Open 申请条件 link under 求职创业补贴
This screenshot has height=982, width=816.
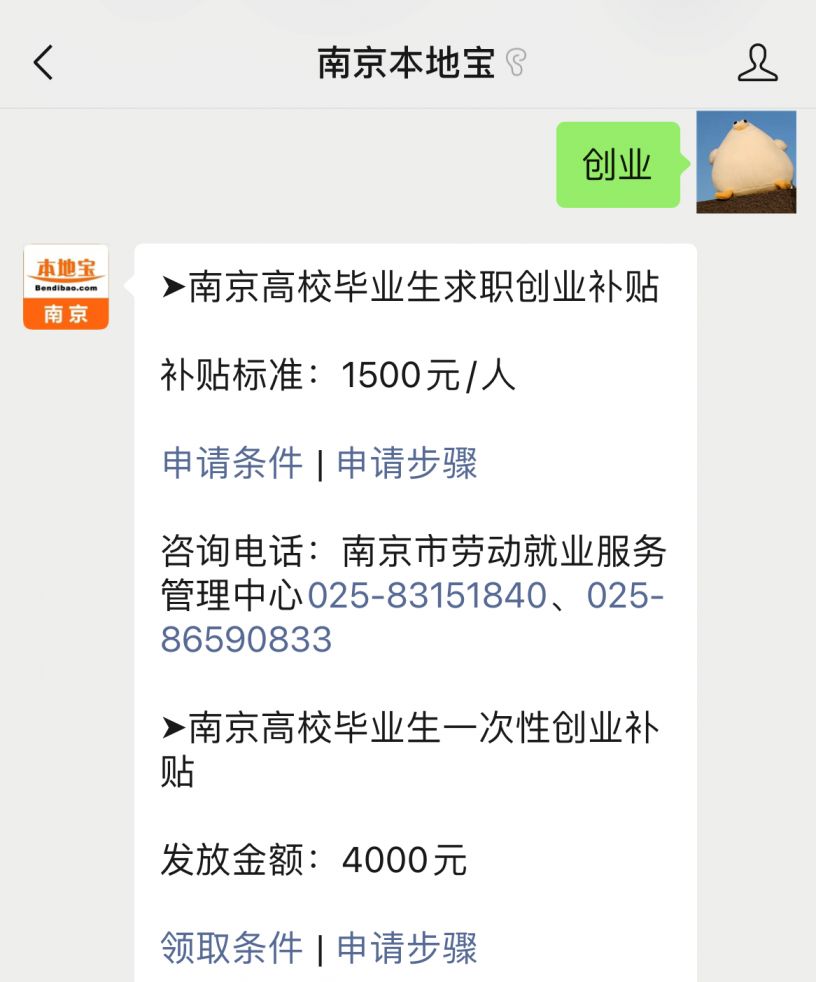232,463
